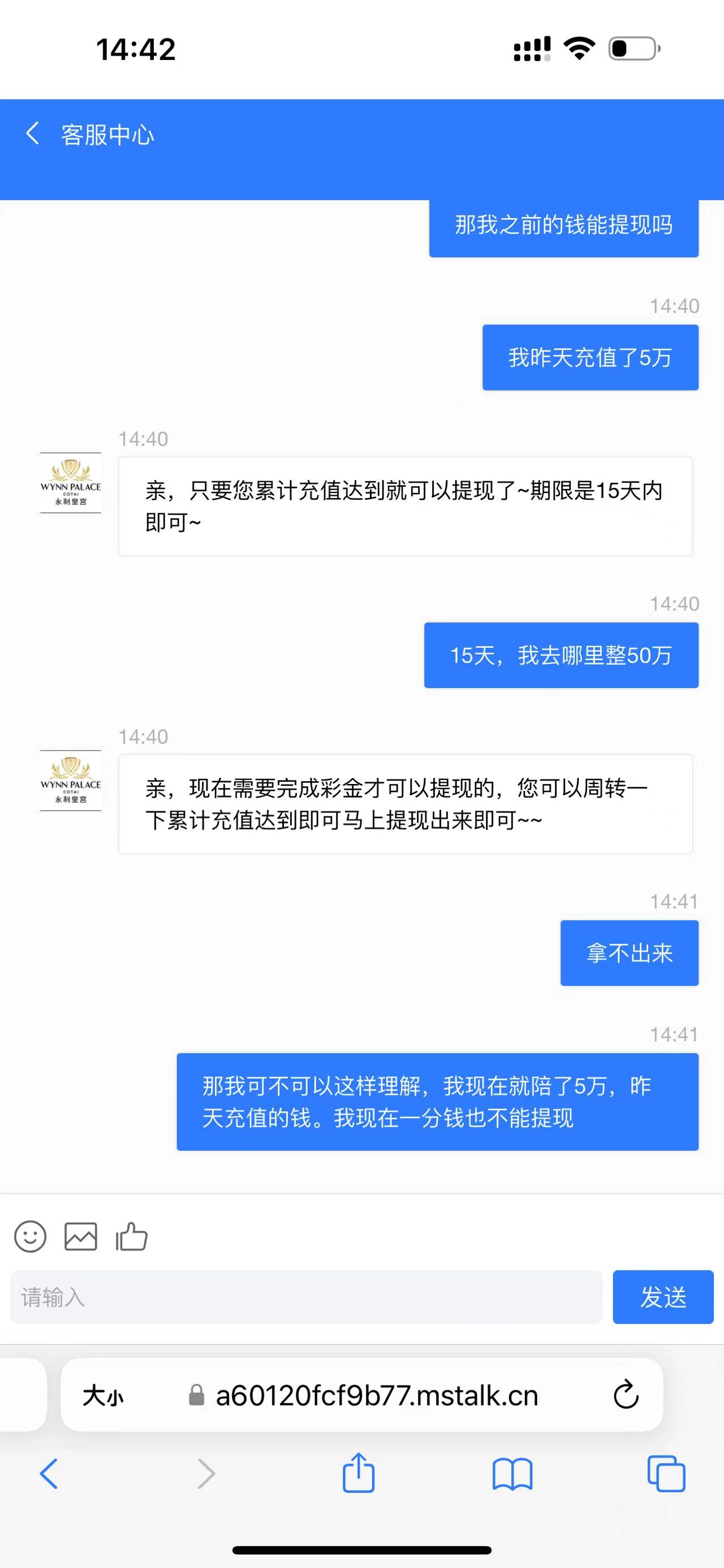Tap 发送 to send the message
Image resolution: width=724 pixels, height=1568 pixels.
[662, 1297]
